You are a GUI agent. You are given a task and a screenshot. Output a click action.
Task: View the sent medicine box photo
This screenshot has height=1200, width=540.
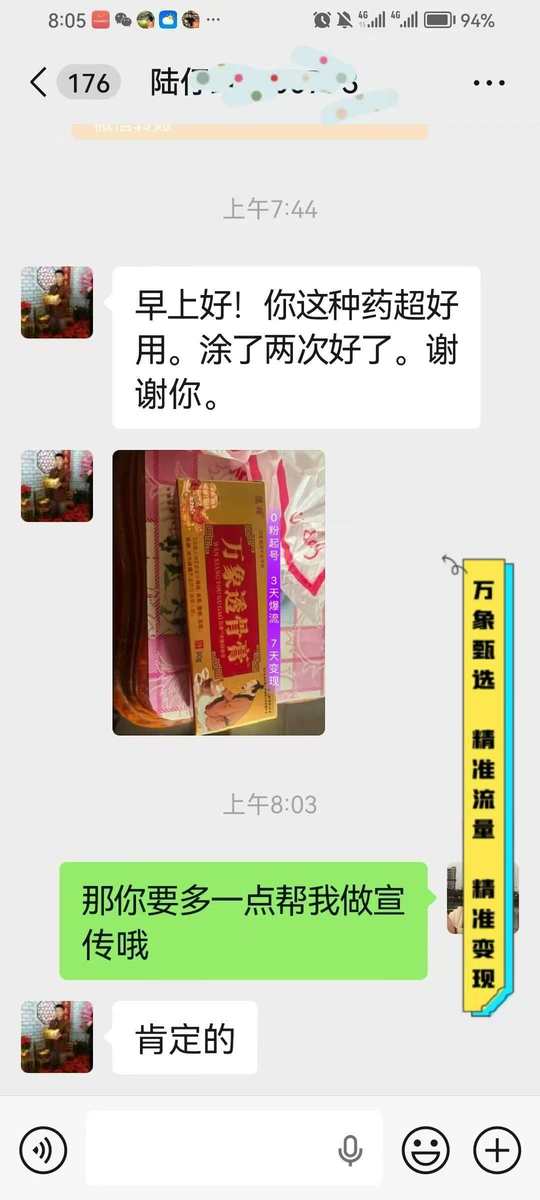[x=218, y=592]
